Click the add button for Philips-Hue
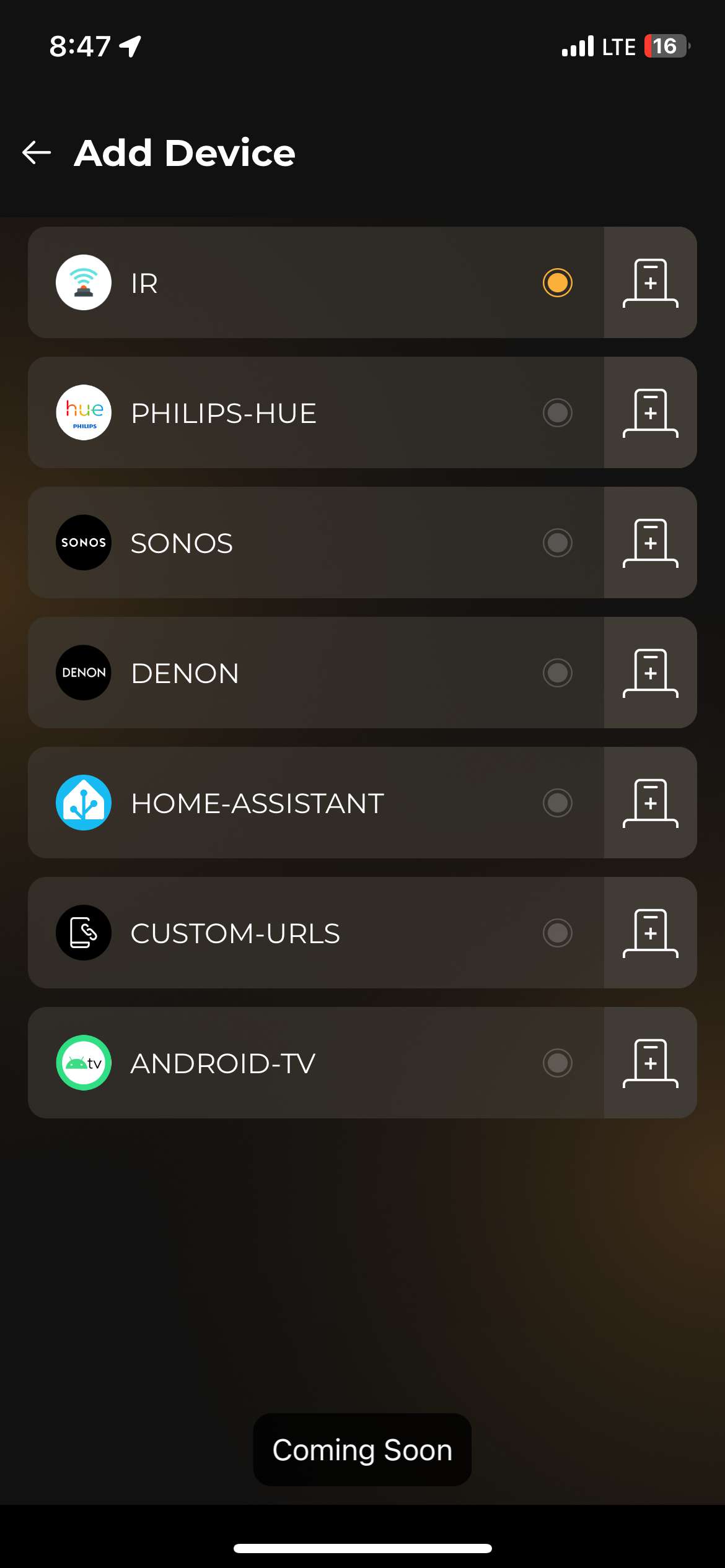The image size is (725, 1568). [x=650, y=412]
